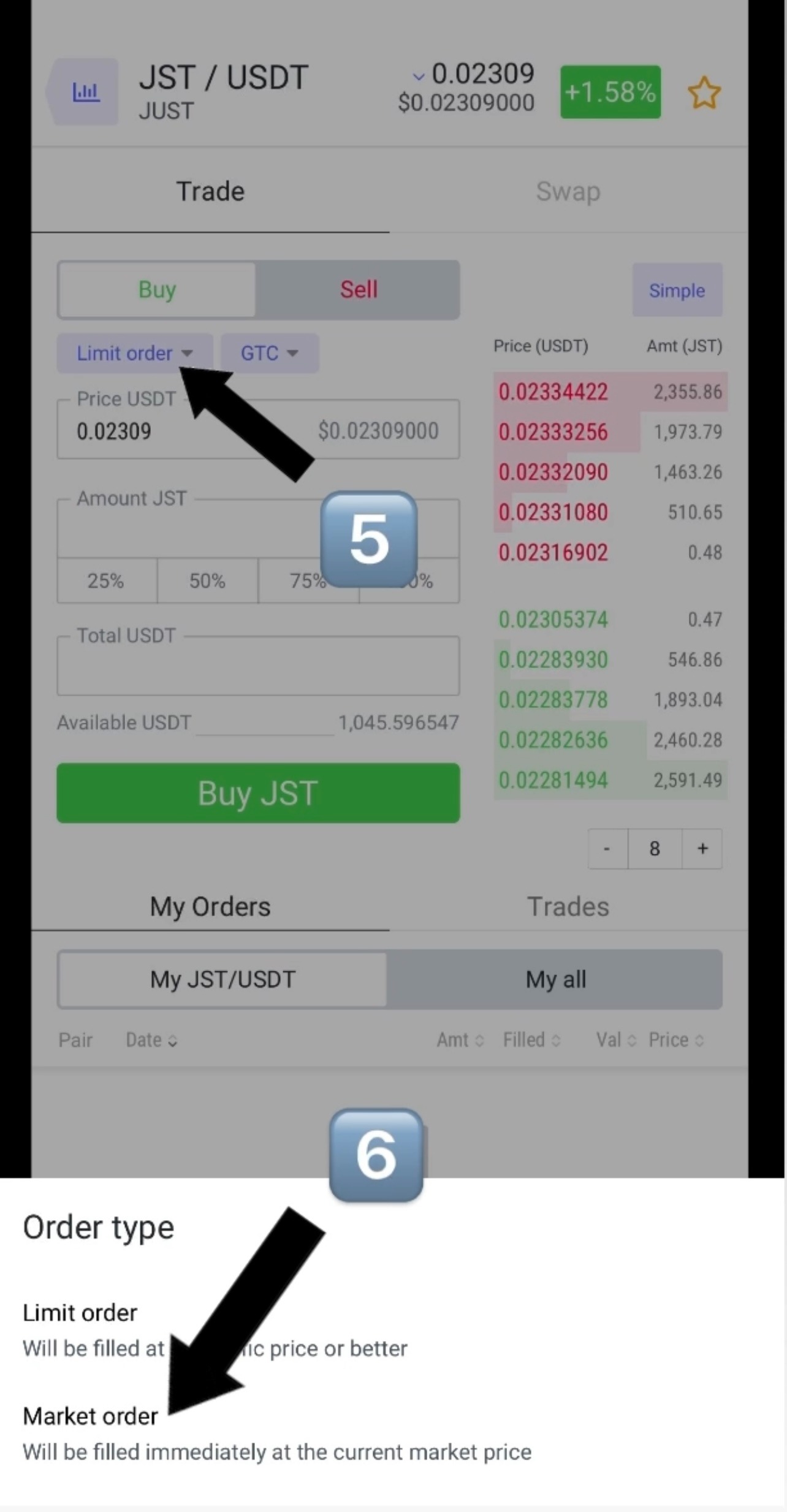
Task: Switch to the Trades tab
Action: click(568, 907)
